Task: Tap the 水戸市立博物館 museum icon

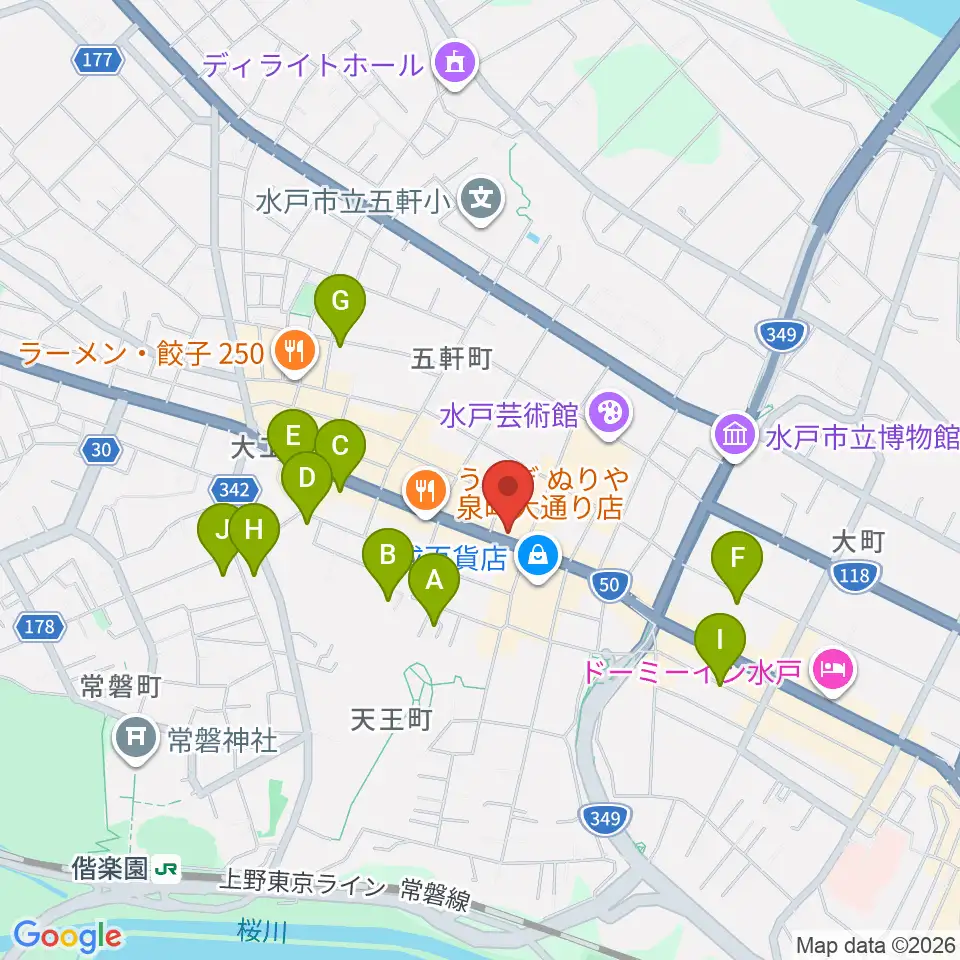Action: click(x=734, y=435)
